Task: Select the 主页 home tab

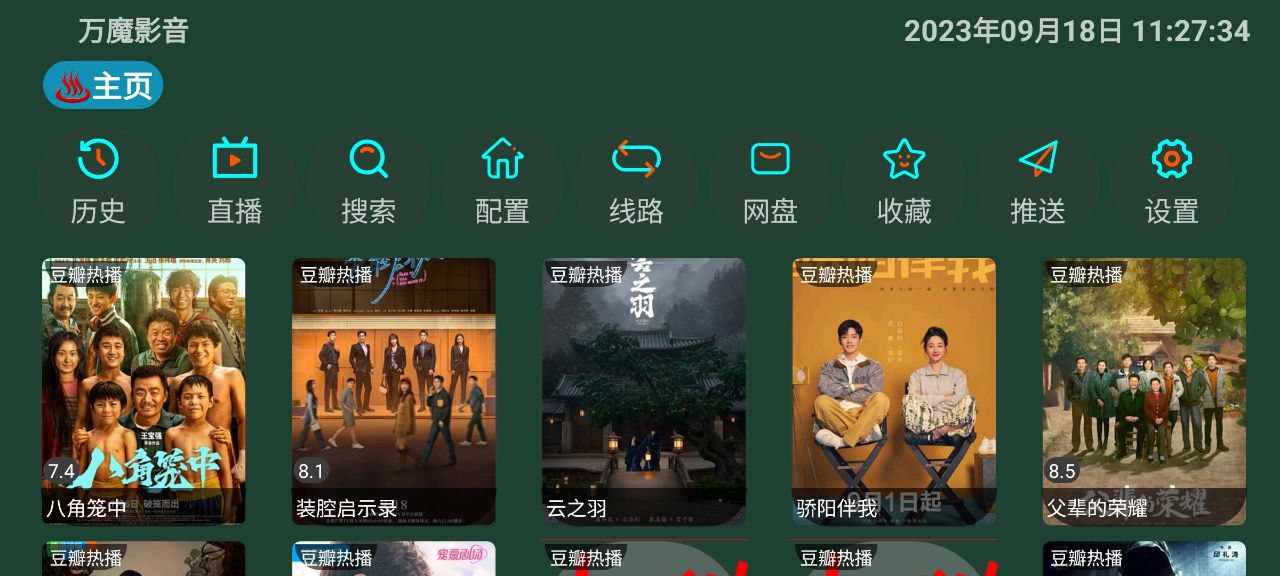Action: point(103,86)
